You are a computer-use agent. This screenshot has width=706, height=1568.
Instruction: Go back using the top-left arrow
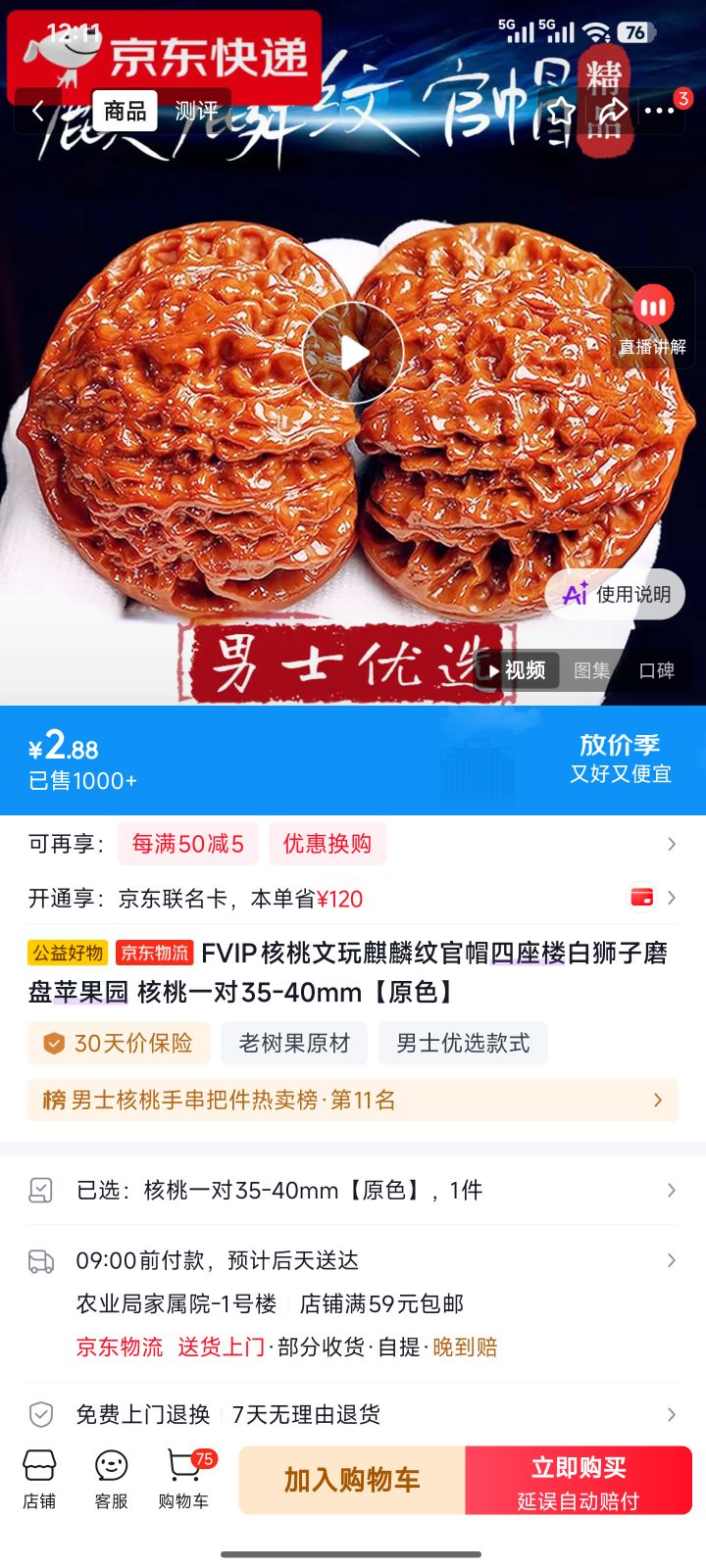38,111
